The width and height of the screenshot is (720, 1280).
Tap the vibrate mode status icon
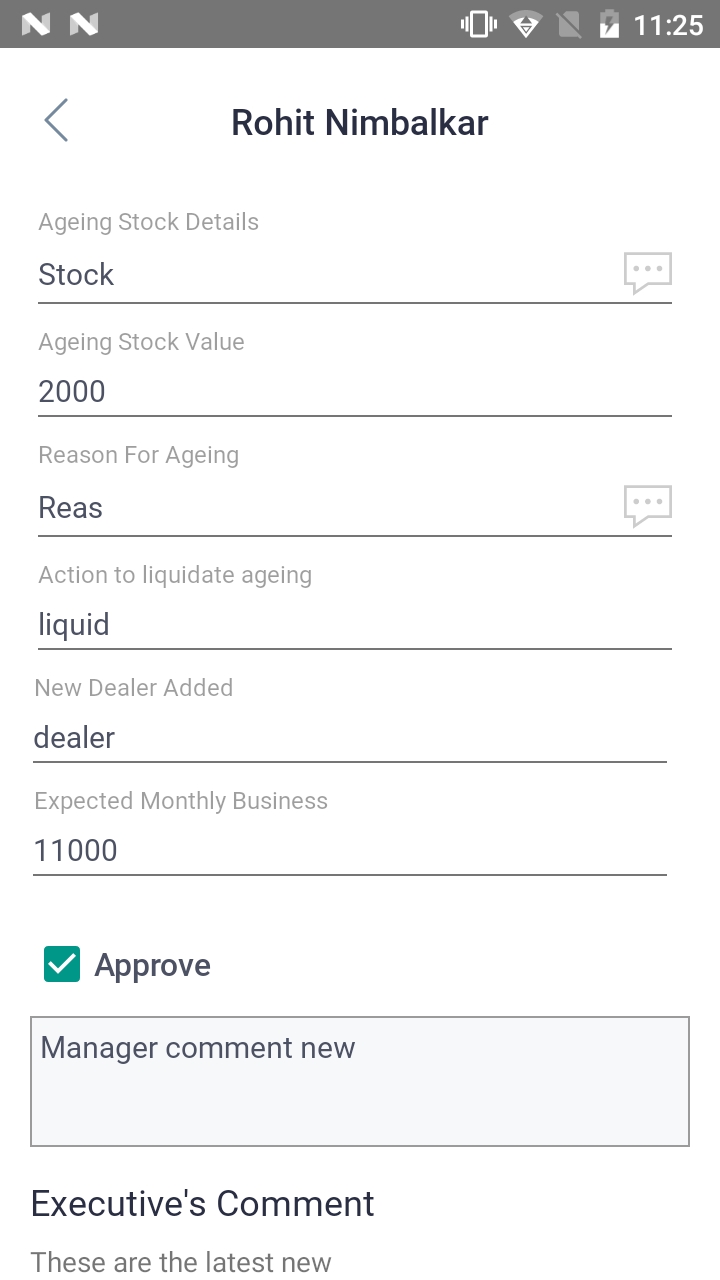[x=478, y=24]
